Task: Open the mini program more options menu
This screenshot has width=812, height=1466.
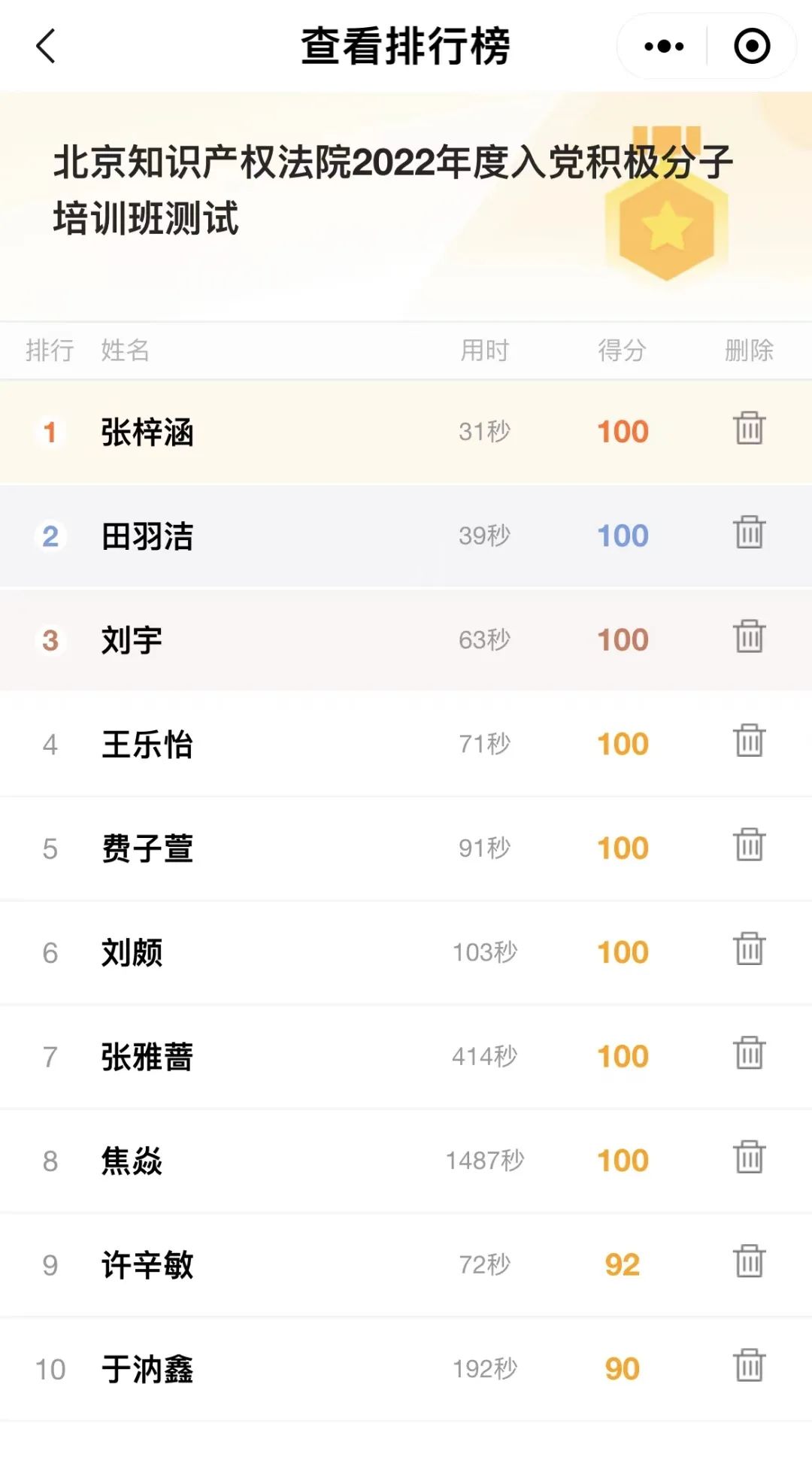Action: tap(664, 46)
